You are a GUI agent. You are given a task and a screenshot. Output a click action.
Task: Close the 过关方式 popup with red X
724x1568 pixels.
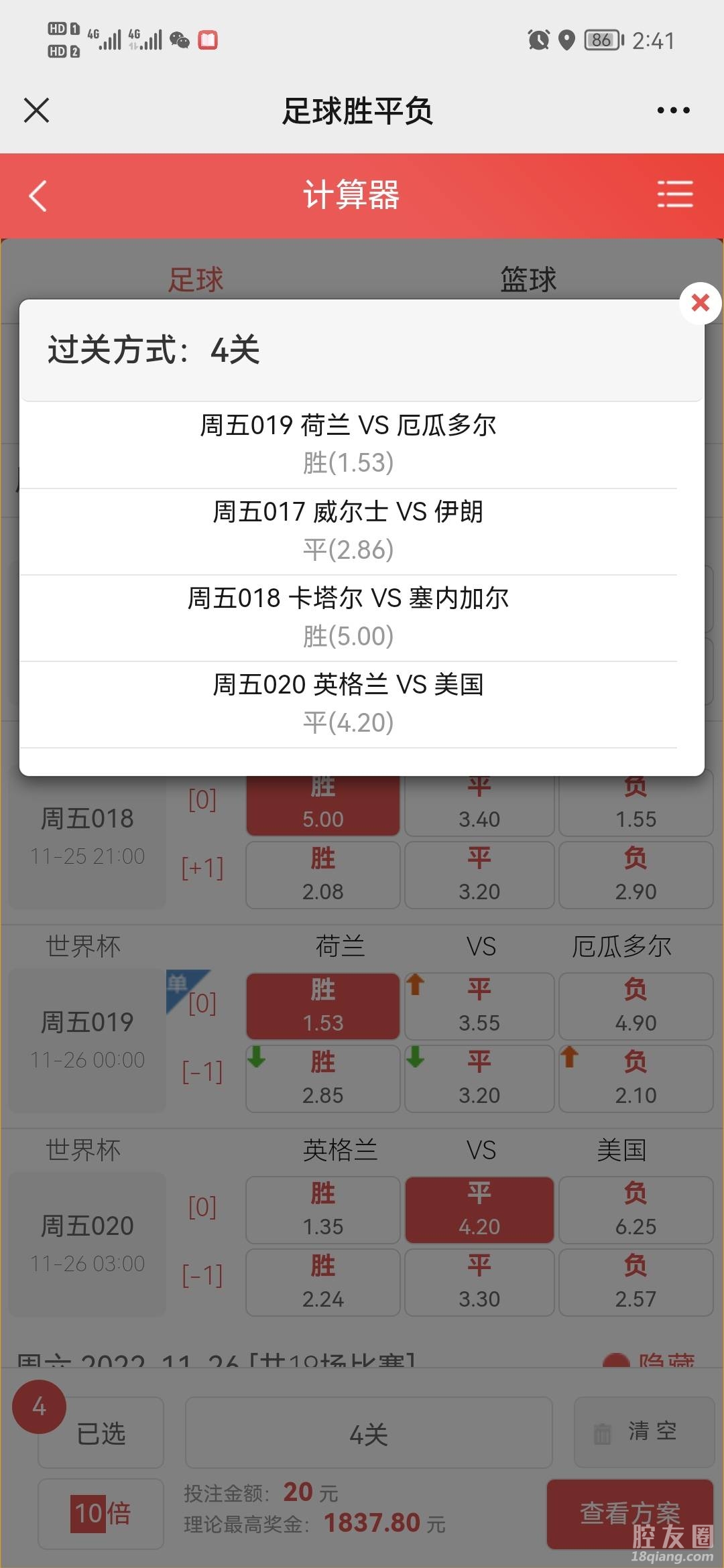tap(700, 304)
